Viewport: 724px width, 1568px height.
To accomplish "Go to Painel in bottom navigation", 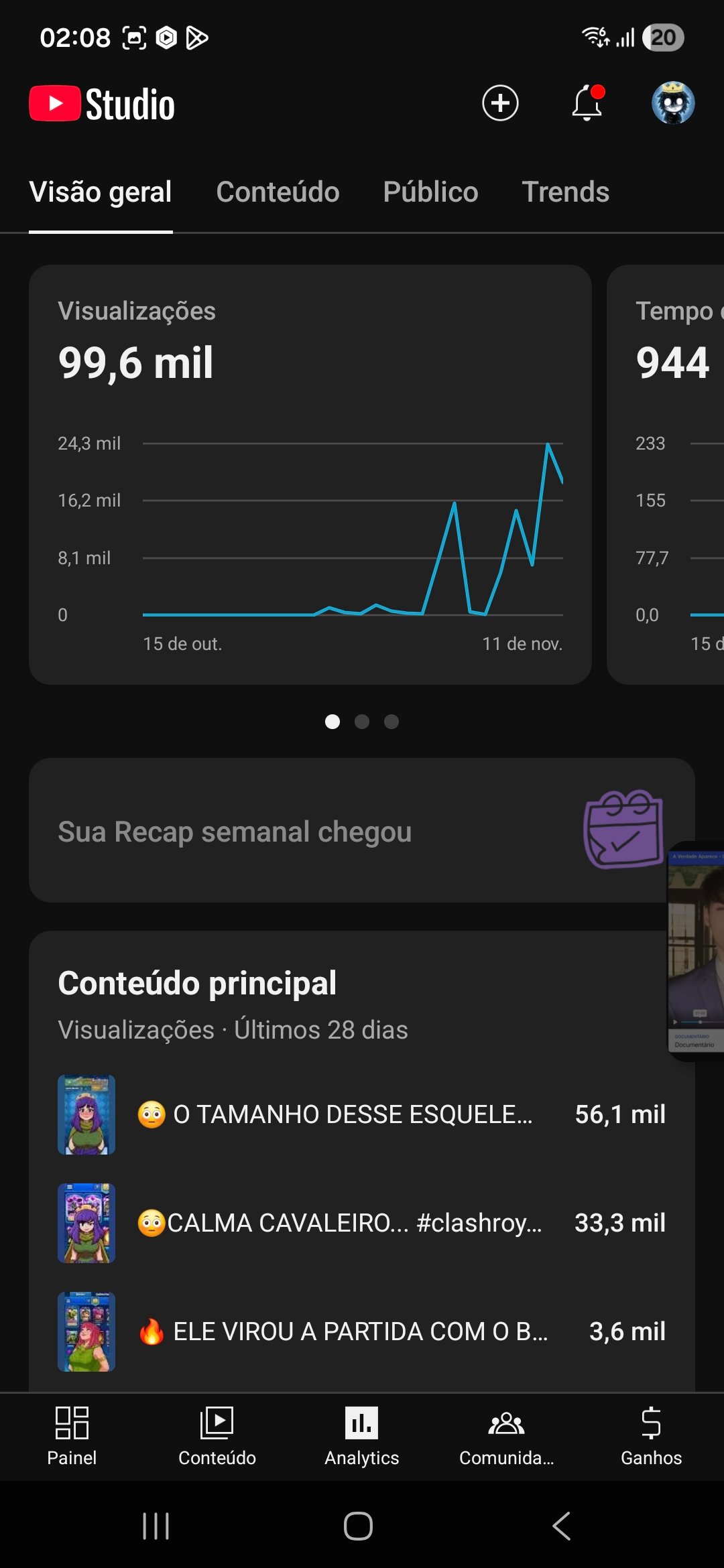I will click(72, 1437).
